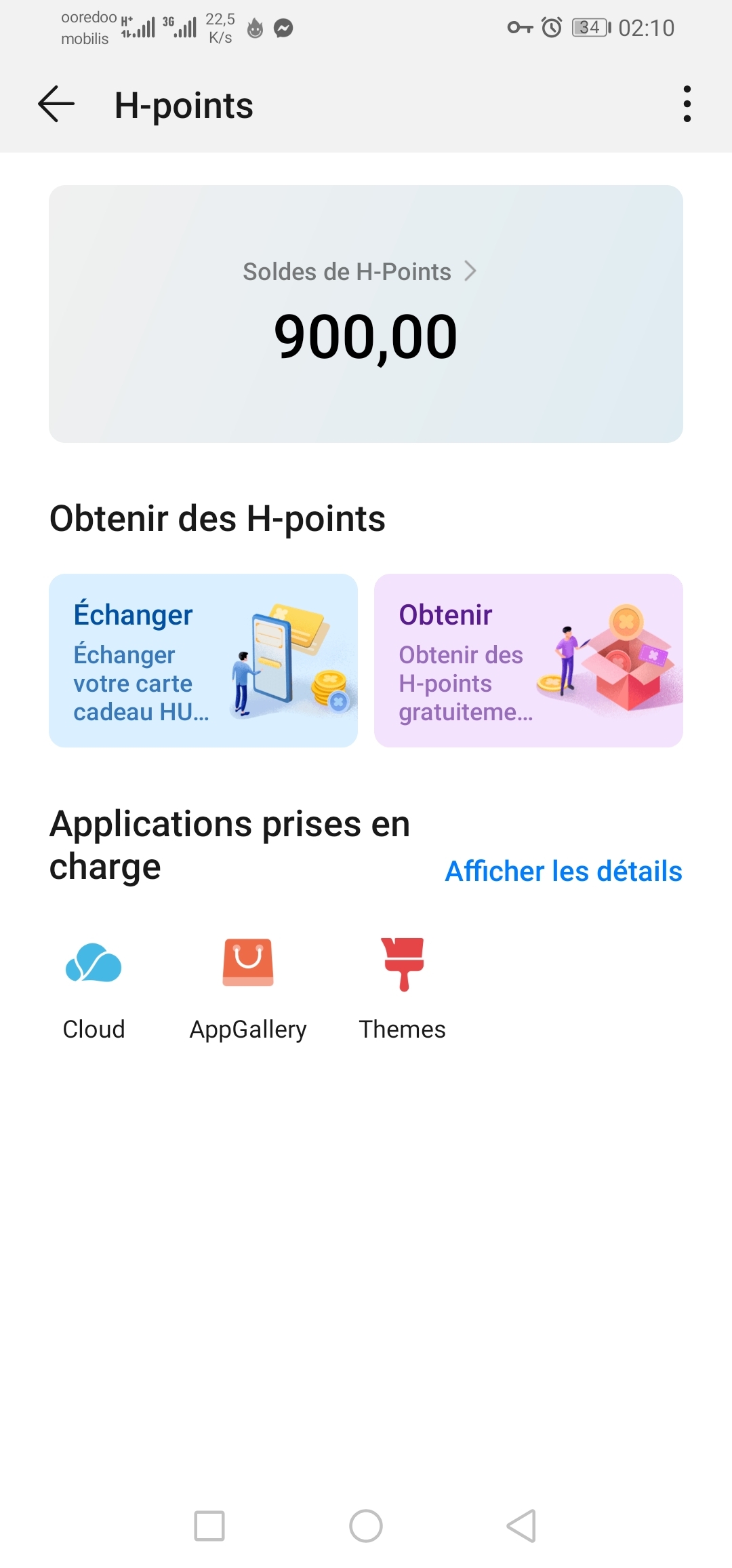Expand the Obtenir free H-points card
Screen dimensions: 732x1568
529,660
